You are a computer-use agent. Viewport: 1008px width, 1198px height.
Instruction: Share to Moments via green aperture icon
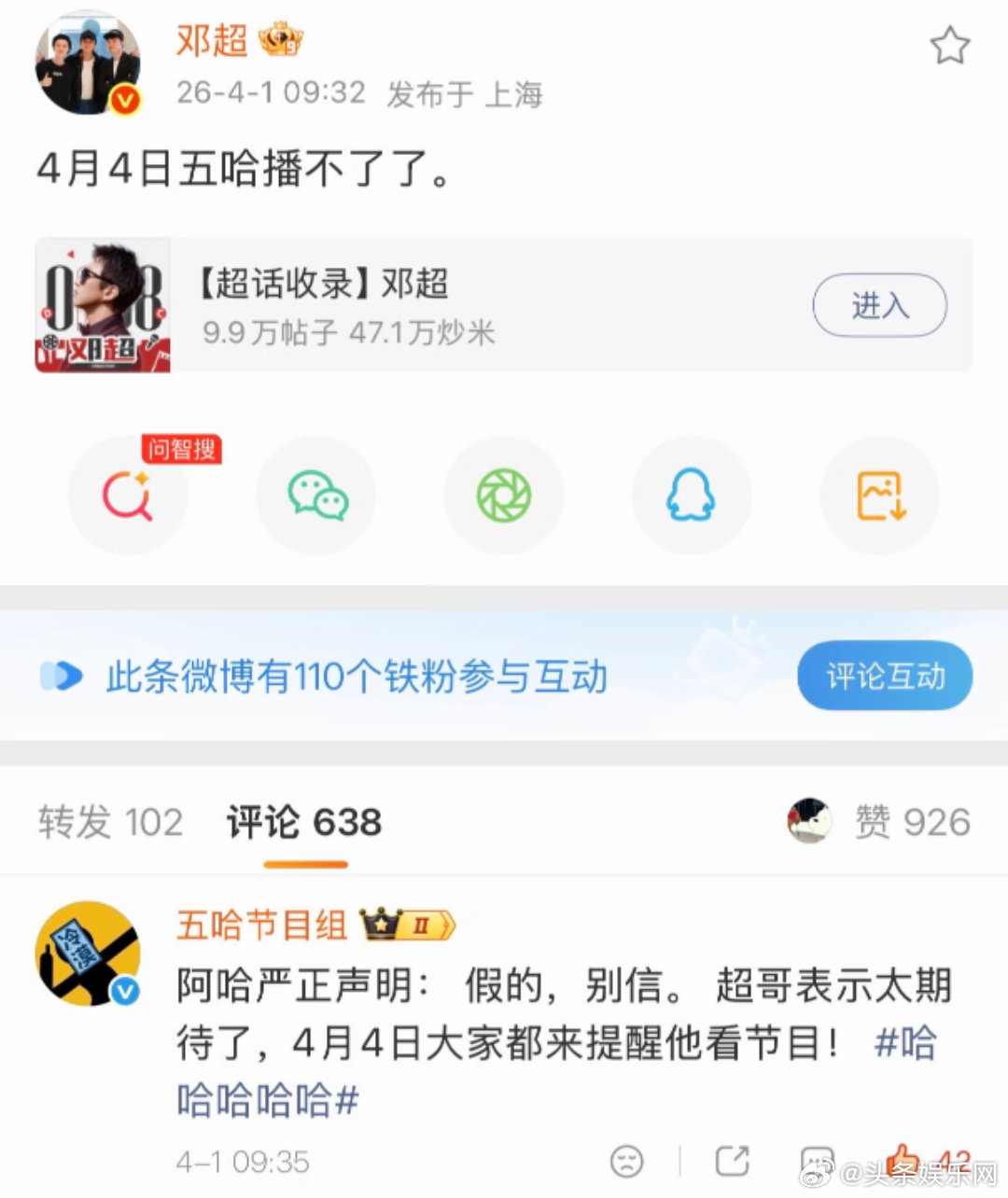[x=504, y=495]
